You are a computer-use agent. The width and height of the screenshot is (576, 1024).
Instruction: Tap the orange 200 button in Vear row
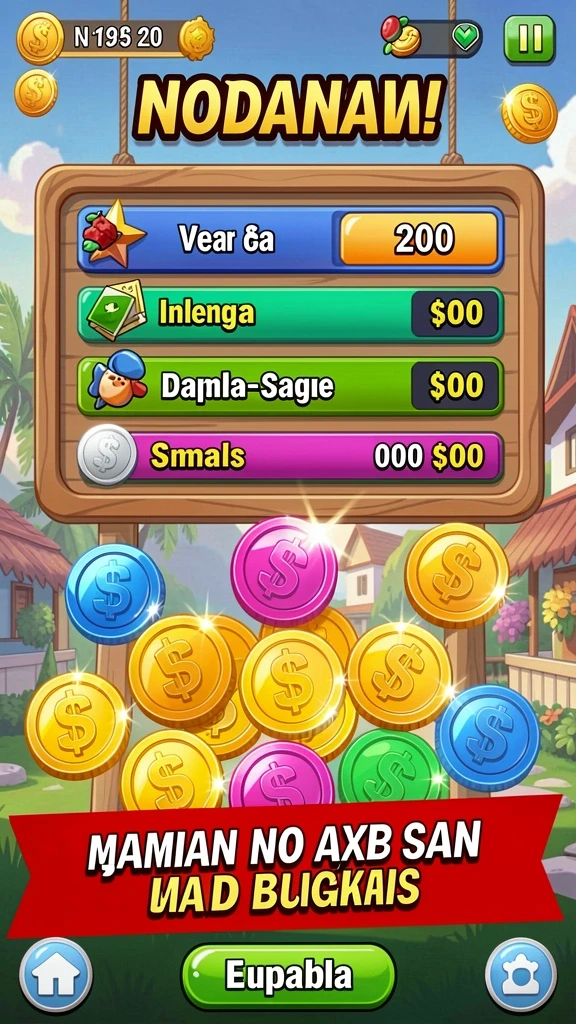click(419, 240)
